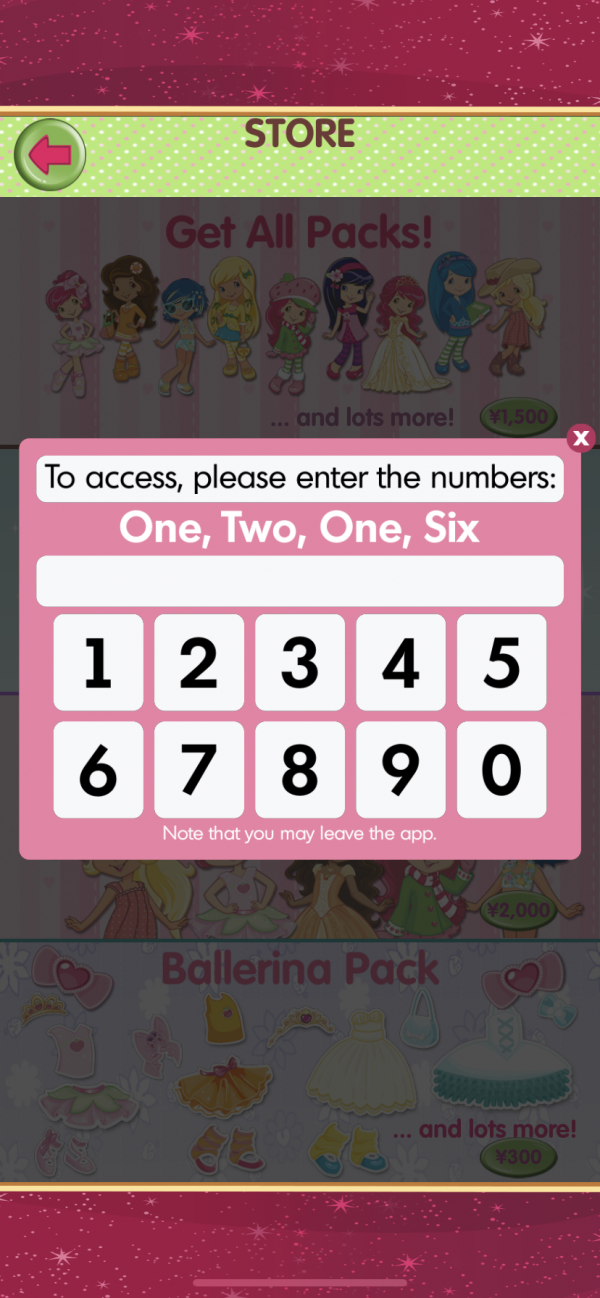Viewport: 600px width, 1298px height.
Task: Enter digit 6 on the keypad
Action: tap(98, 769)
